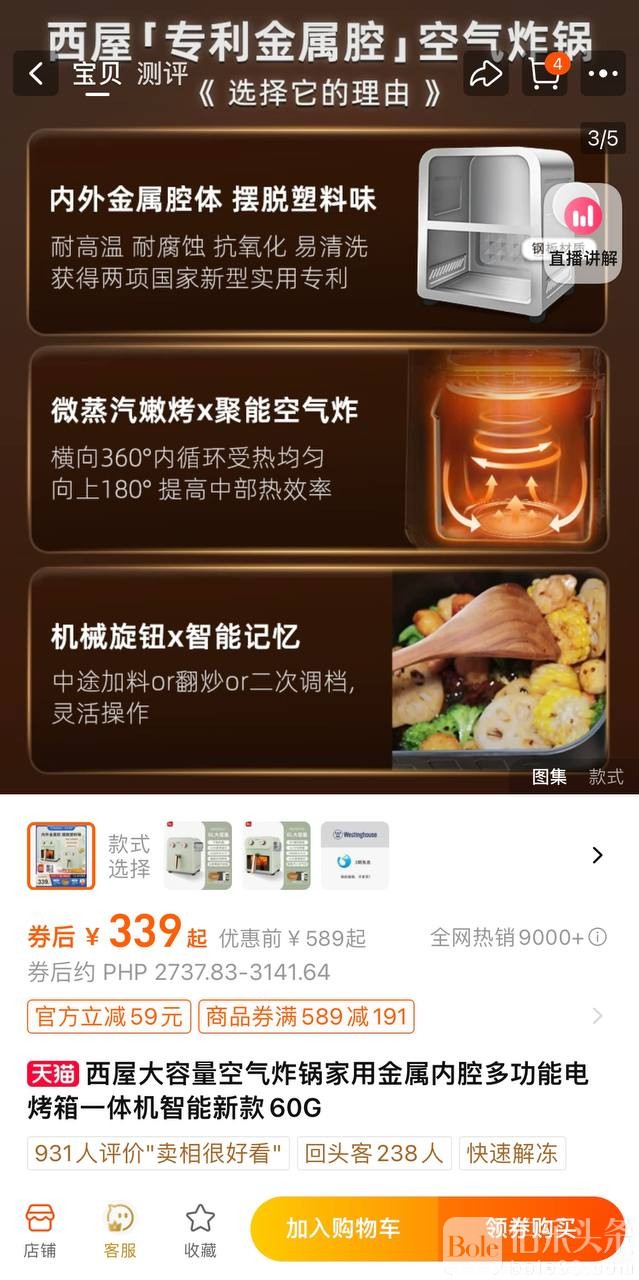Viewport: 639px width, 1280px height.
Task: Select the Westinghouse brand thumbnail
Action: pos(355,856)
